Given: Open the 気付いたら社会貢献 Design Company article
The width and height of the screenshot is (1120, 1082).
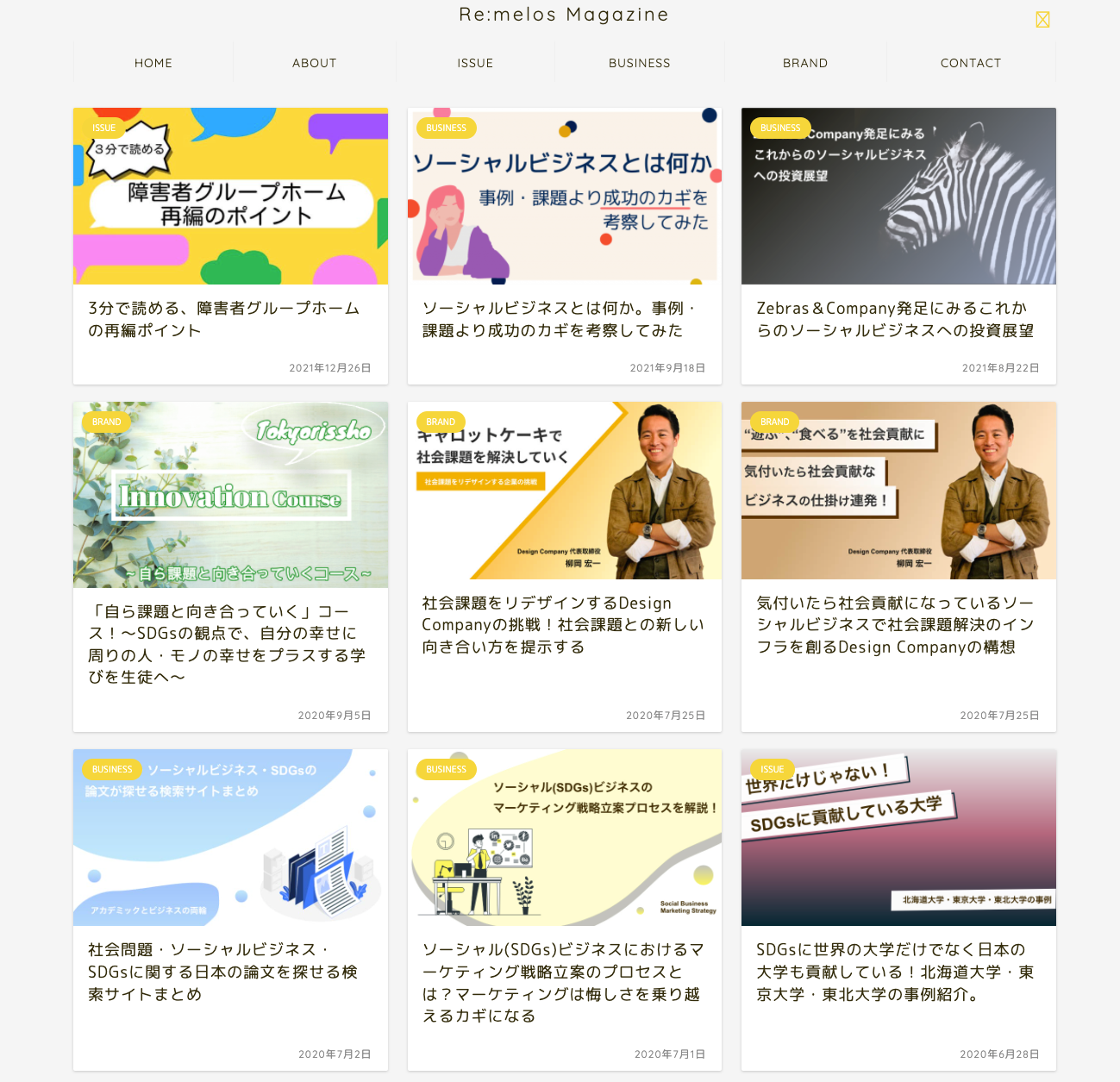Looking at the screenshot, I should click(x=895, y=624).
